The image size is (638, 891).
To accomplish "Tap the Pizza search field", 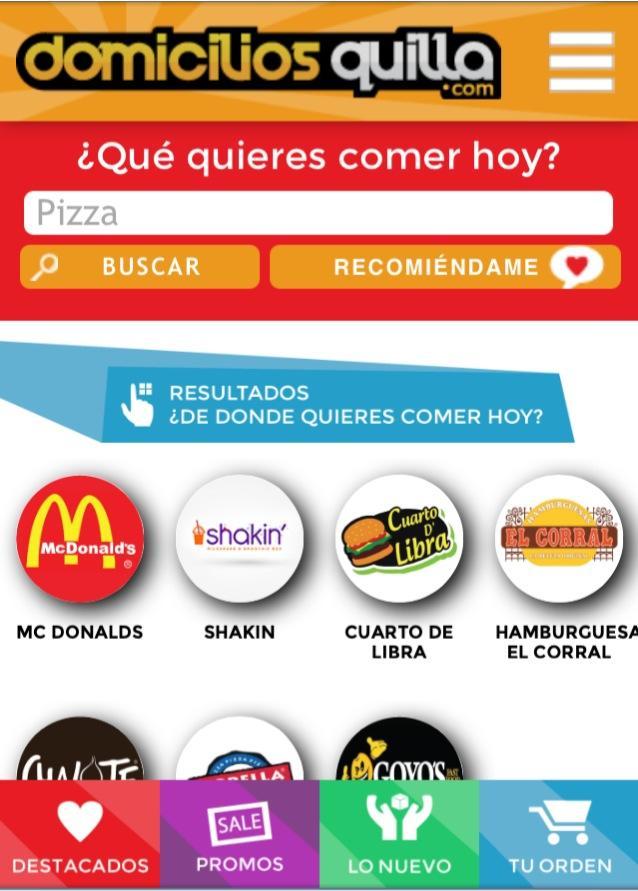I will 318,213.
